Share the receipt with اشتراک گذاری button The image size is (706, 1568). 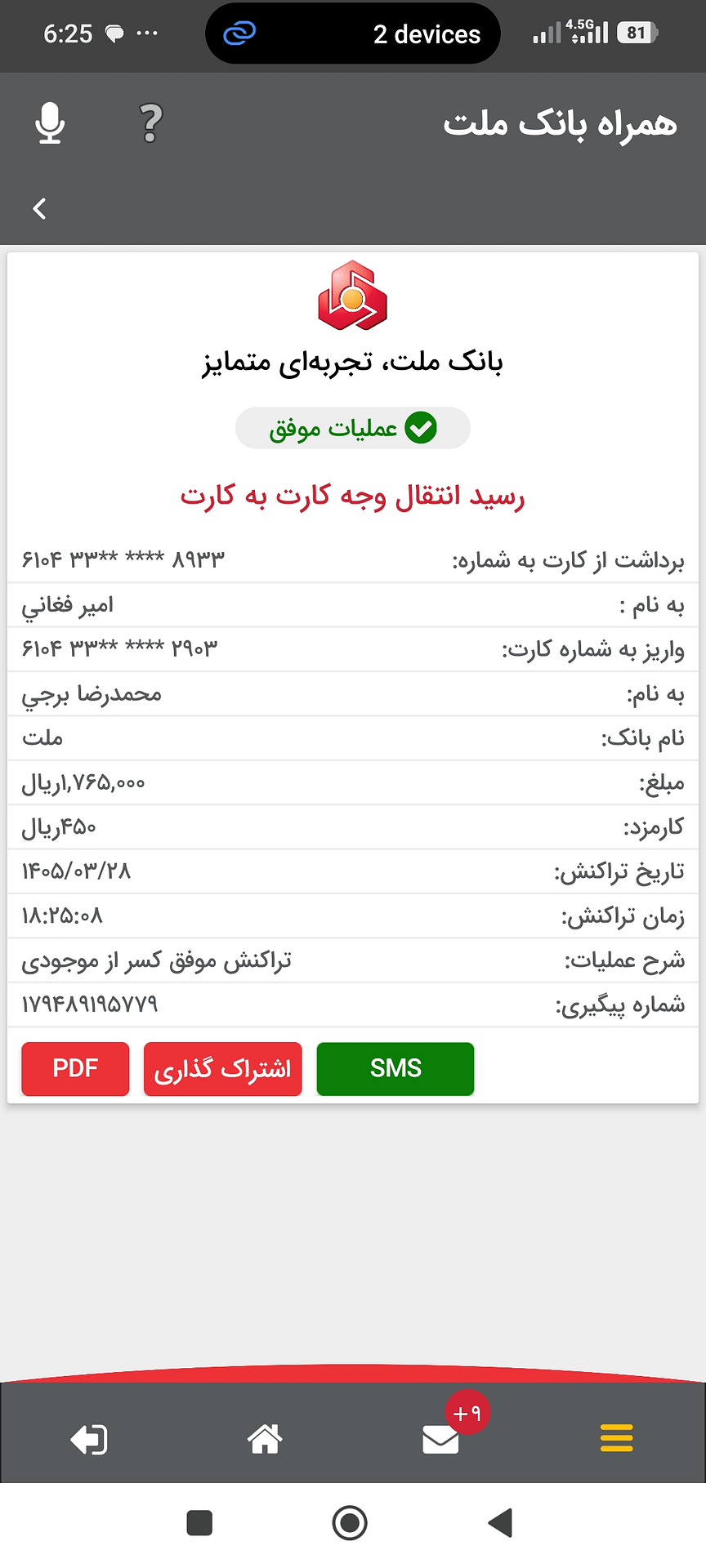point(223,1068)
